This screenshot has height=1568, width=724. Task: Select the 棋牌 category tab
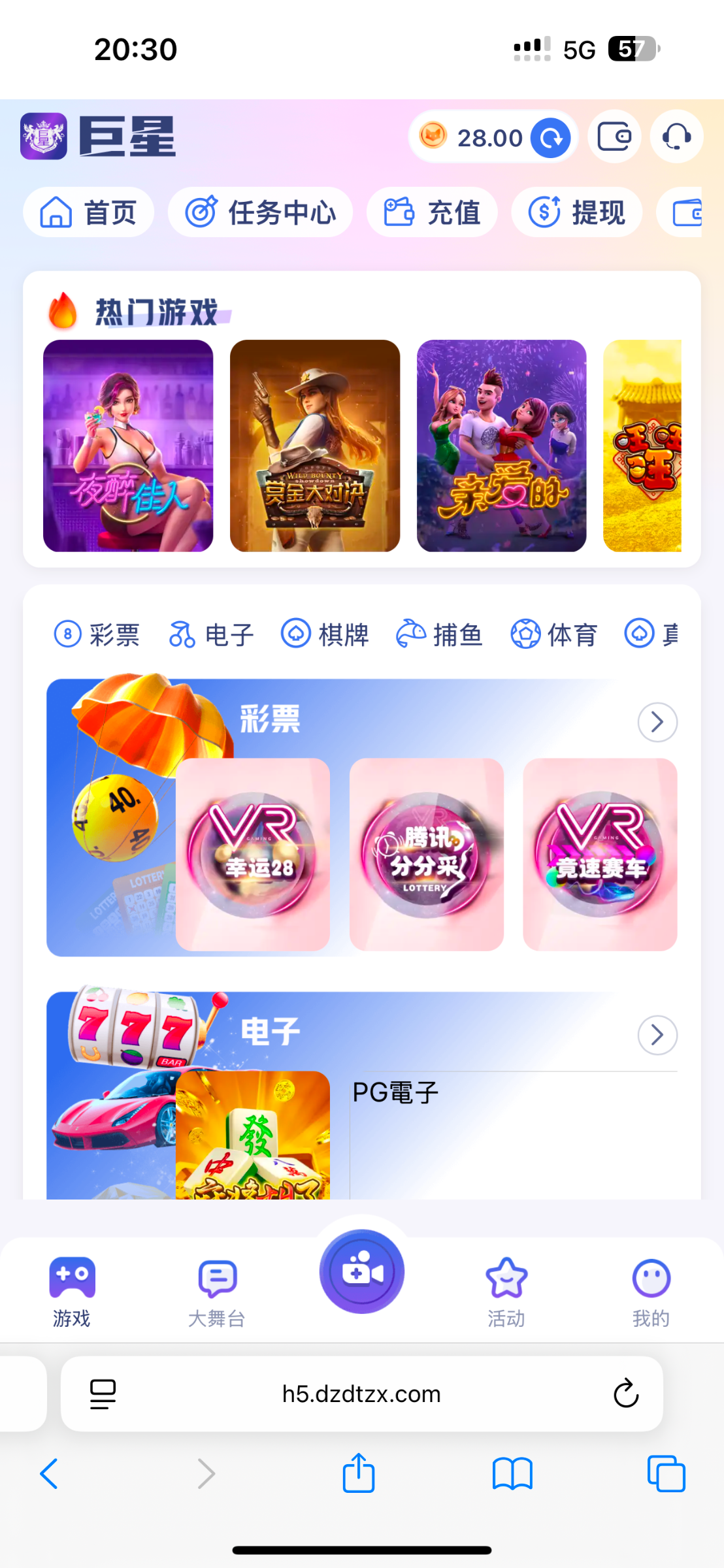(x=325, y=634)
